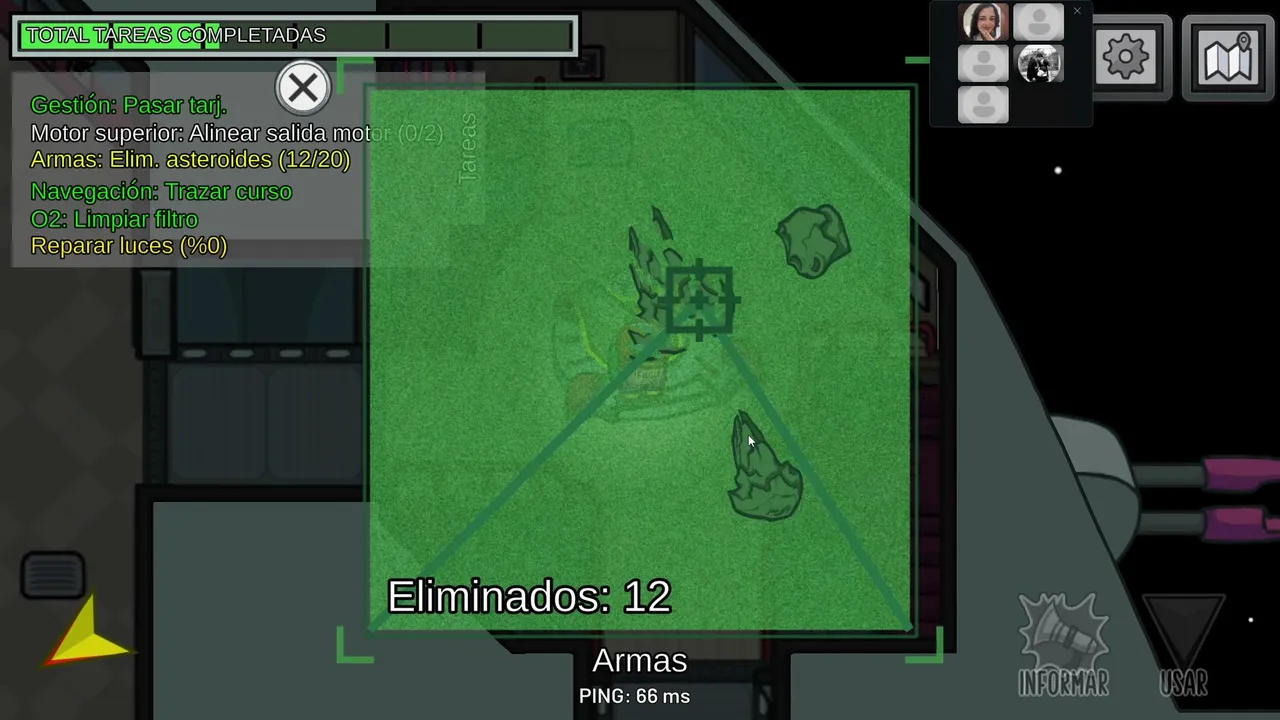1280x720 pixels.
Task: Shoot the asteroid near the bottom
Action: [766, 480]
